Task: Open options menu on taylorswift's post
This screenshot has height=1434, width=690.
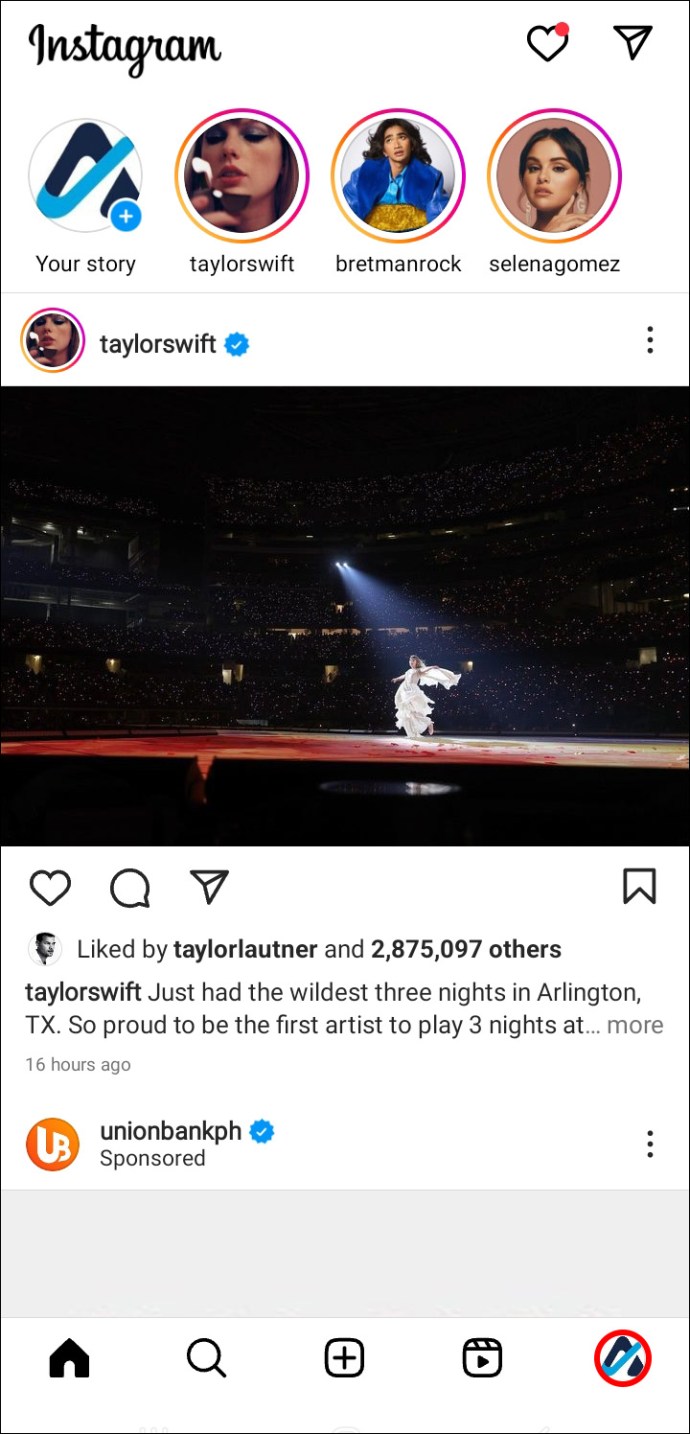Action: pos(650,341)
